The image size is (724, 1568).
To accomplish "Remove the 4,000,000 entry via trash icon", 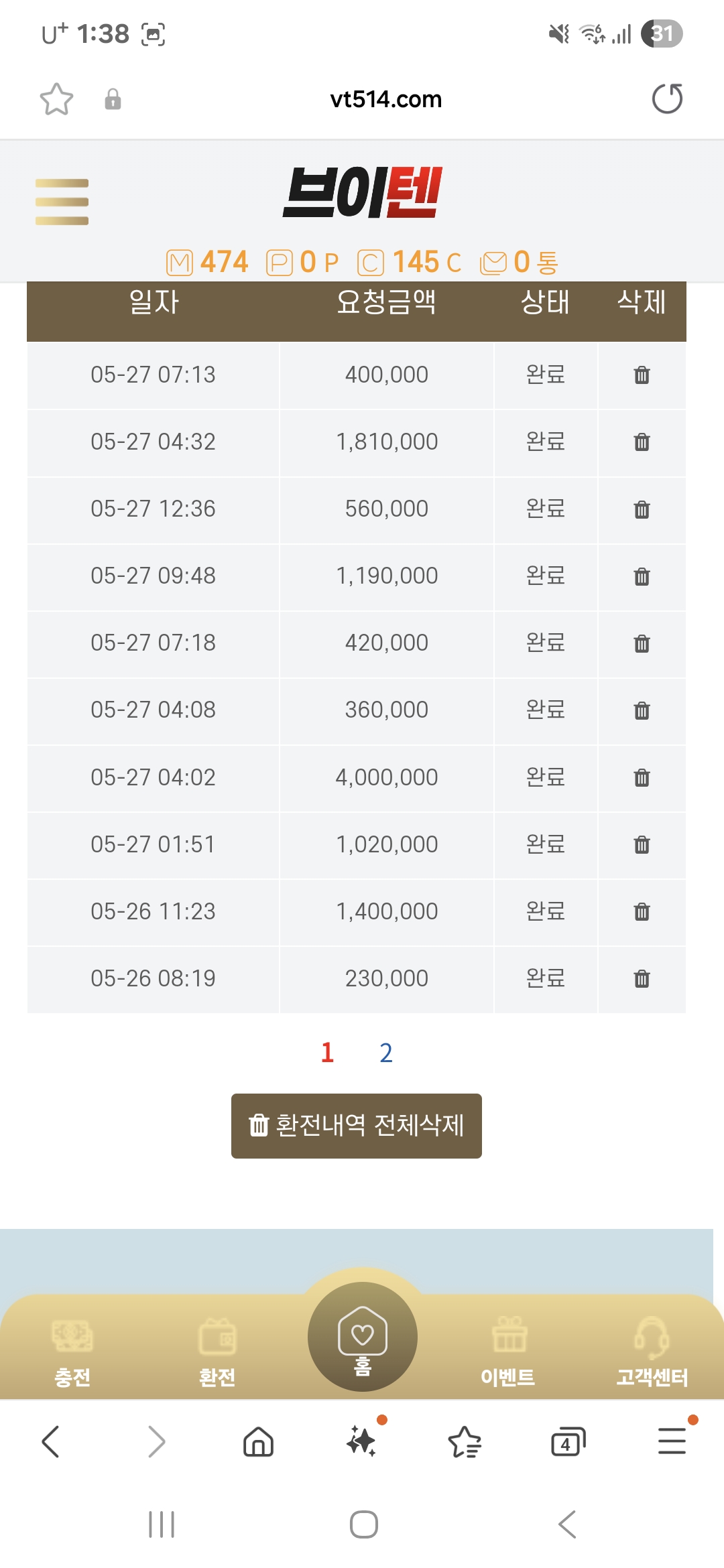I will click(642, 777).
